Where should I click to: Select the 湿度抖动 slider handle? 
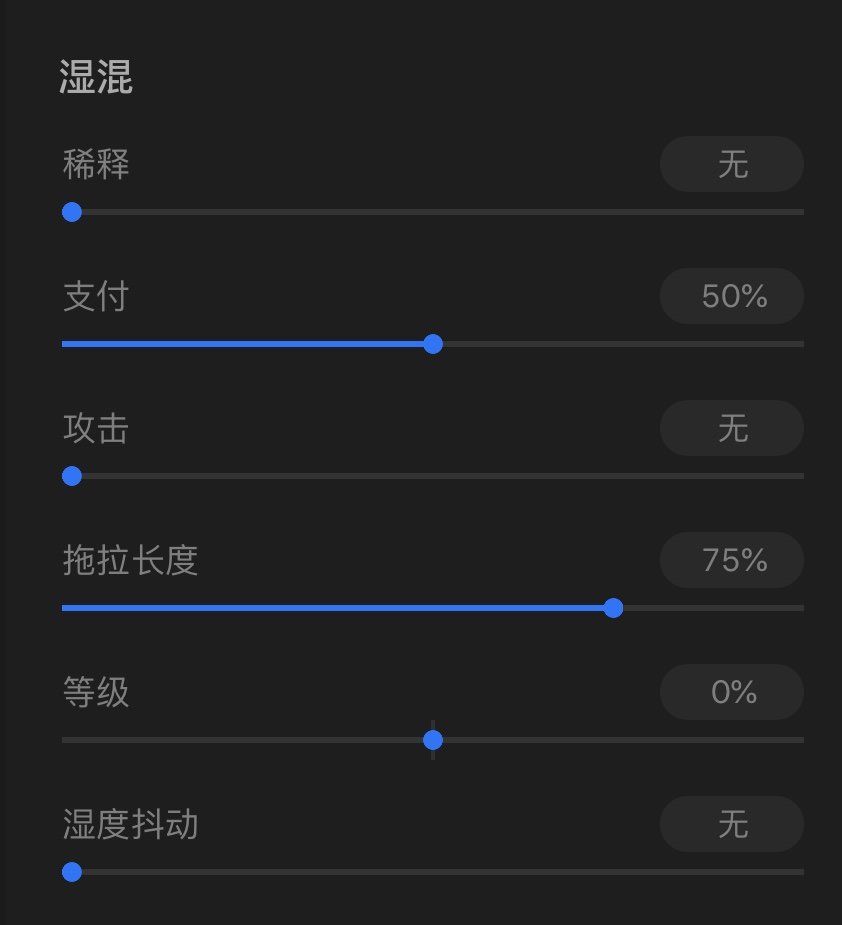[71, 872]
